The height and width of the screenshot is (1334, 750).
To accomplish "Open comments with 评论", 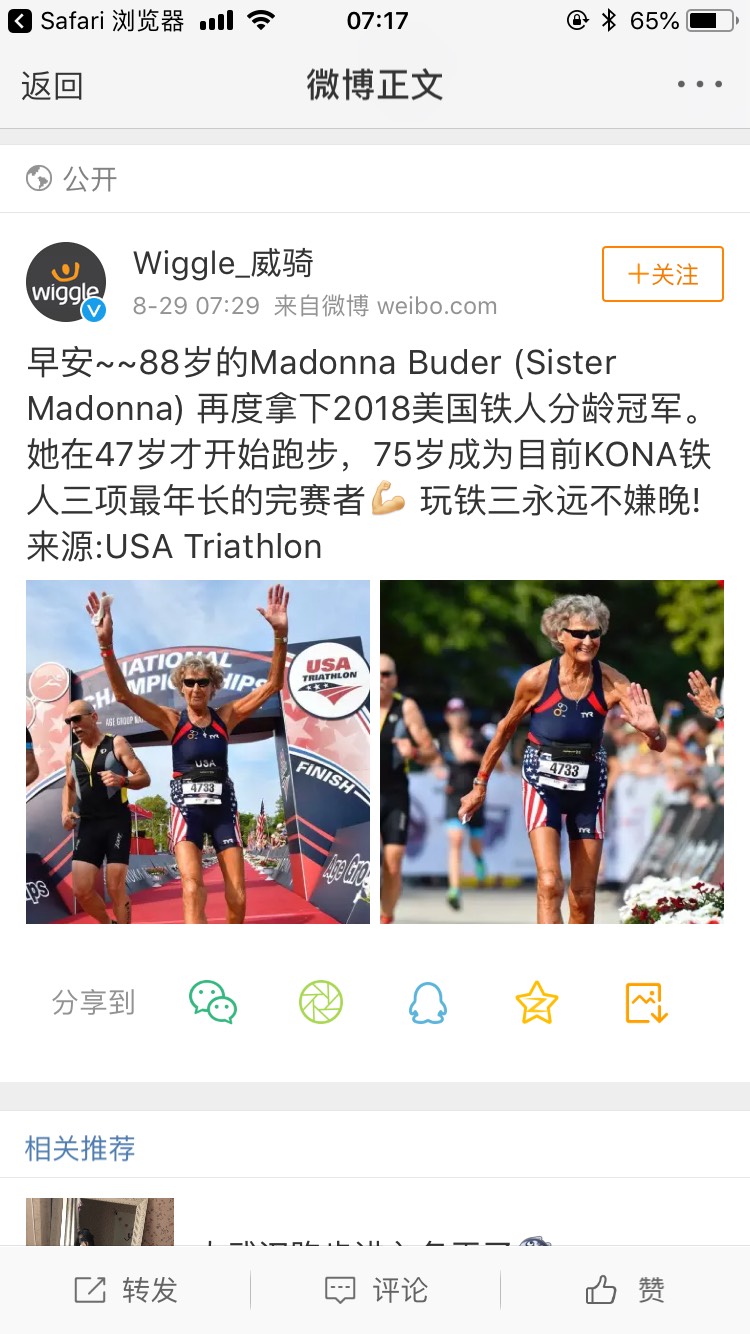I will pos(375,1290).
